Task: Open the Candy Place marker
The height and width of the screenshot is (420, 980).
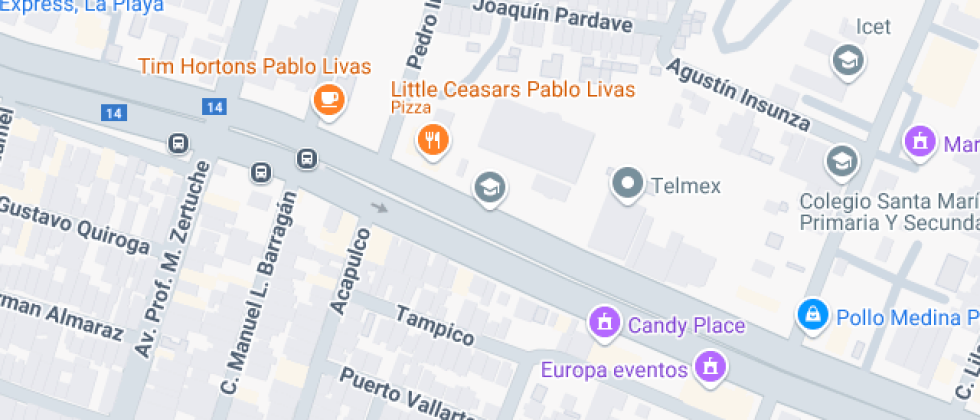Action: pos(604,323)
